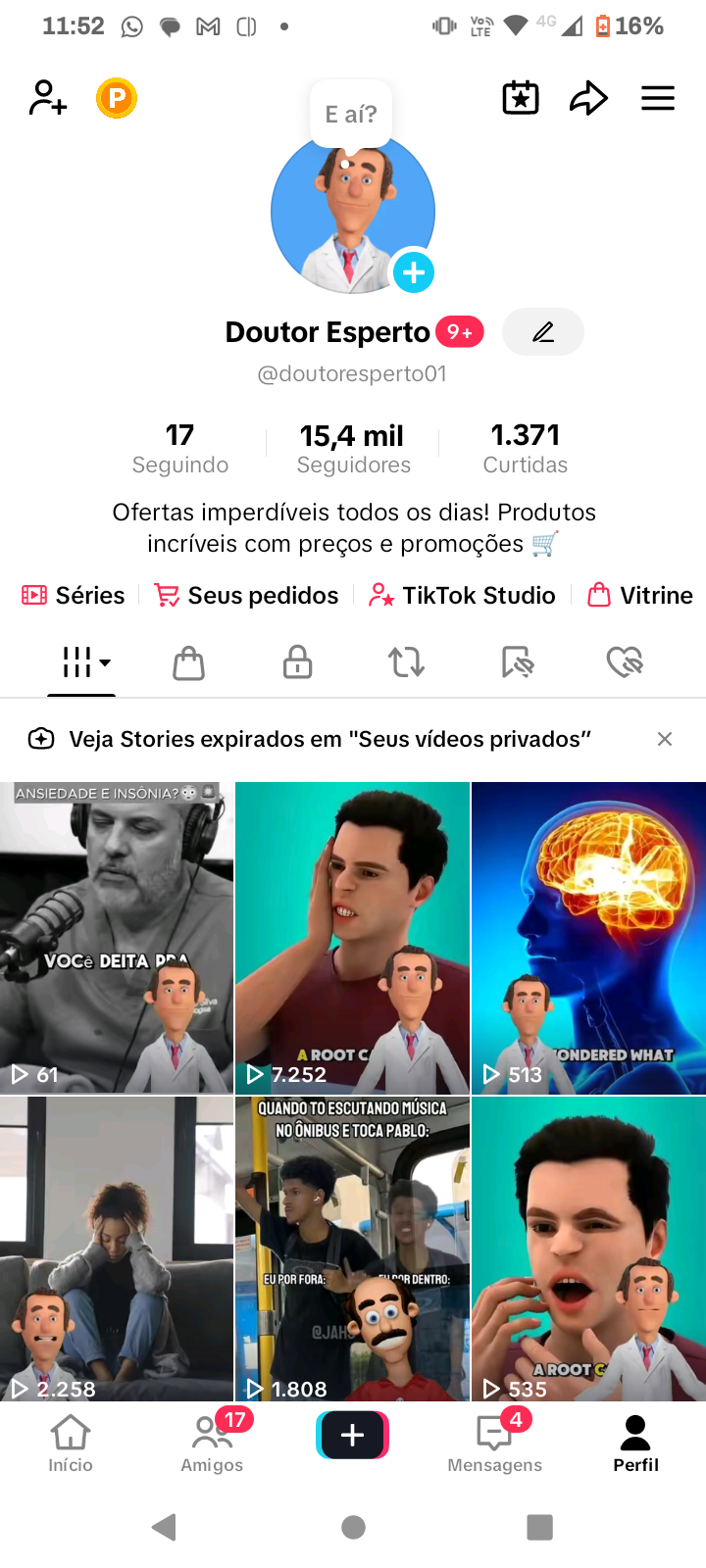
Task: Open the brain video with 513 views
Action: click(x=588, y=937)
